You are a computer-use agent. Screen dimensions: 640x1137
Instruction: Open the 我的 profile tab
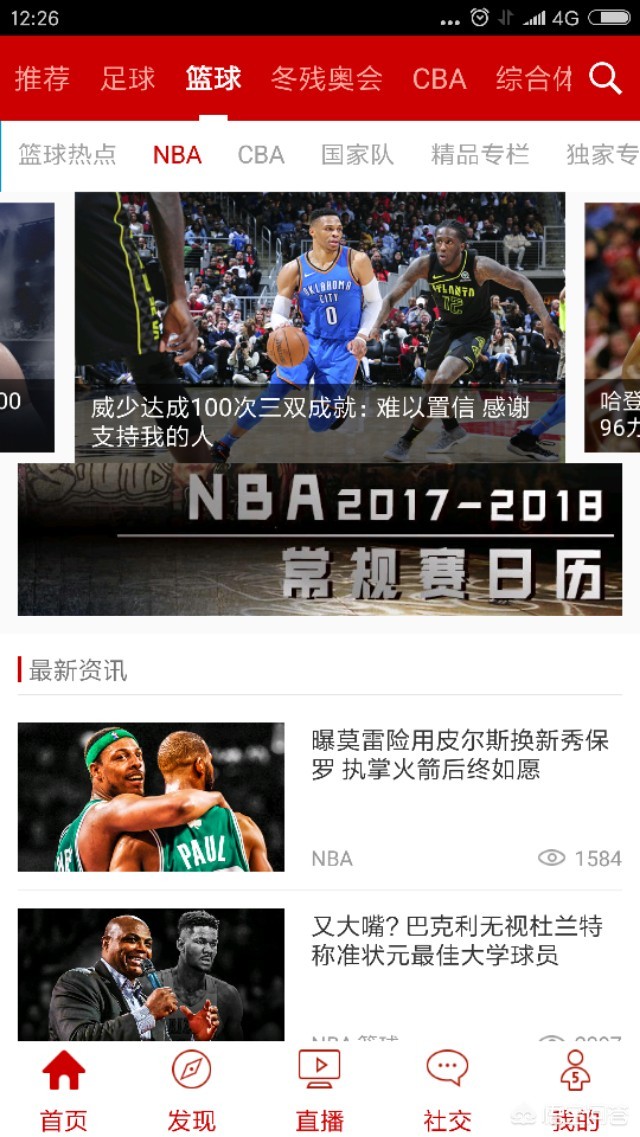(575, 1090)
